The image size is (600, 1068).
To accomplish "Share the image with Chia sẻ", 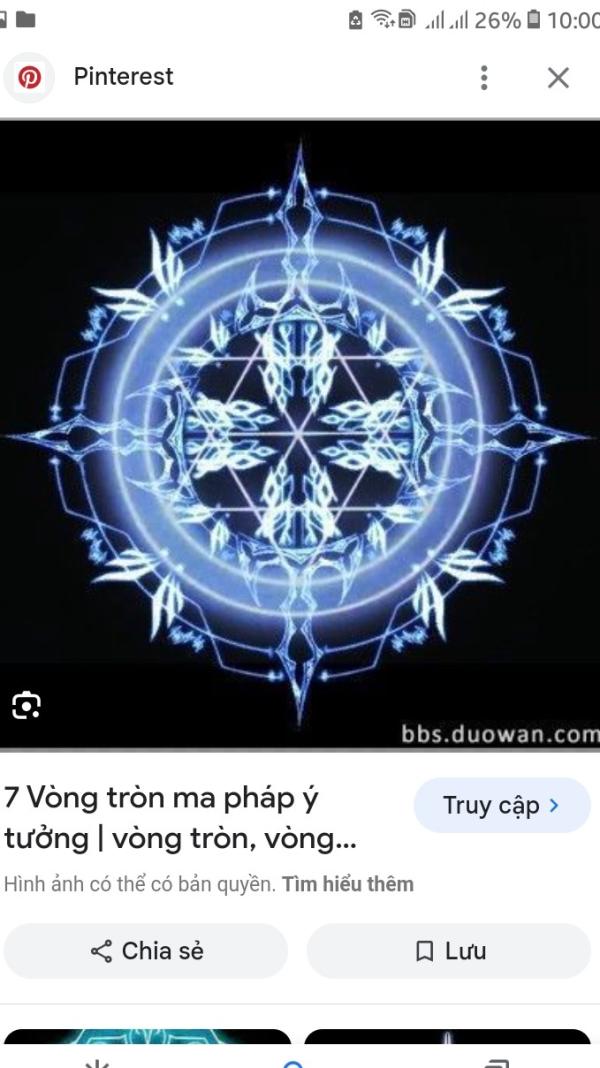I will coord(146,951).
